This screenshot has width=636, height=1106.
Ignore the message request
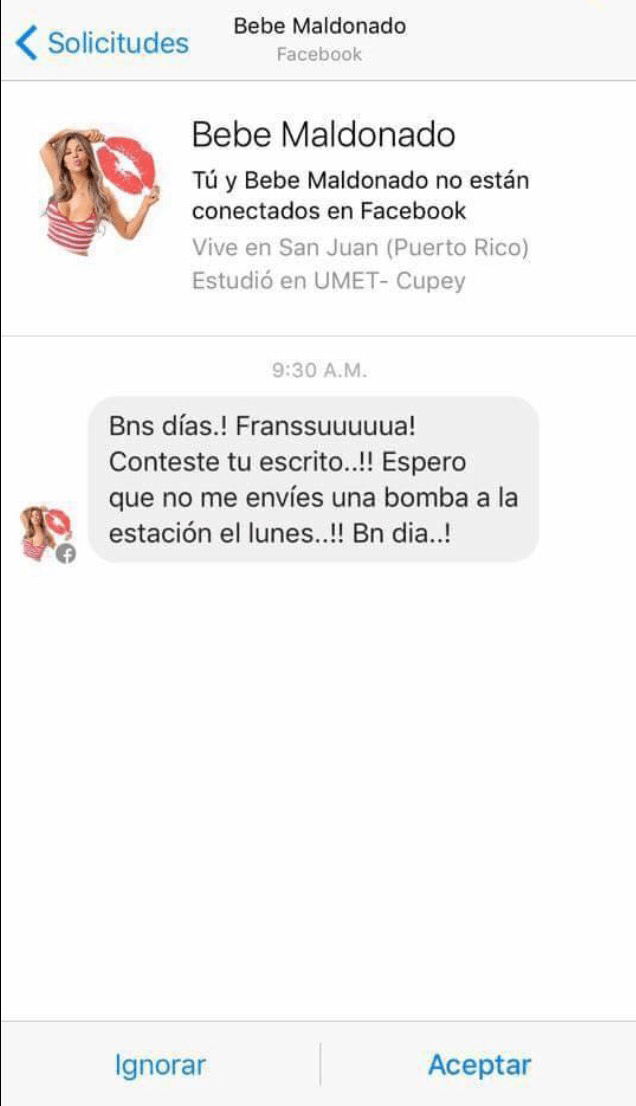160,1065
